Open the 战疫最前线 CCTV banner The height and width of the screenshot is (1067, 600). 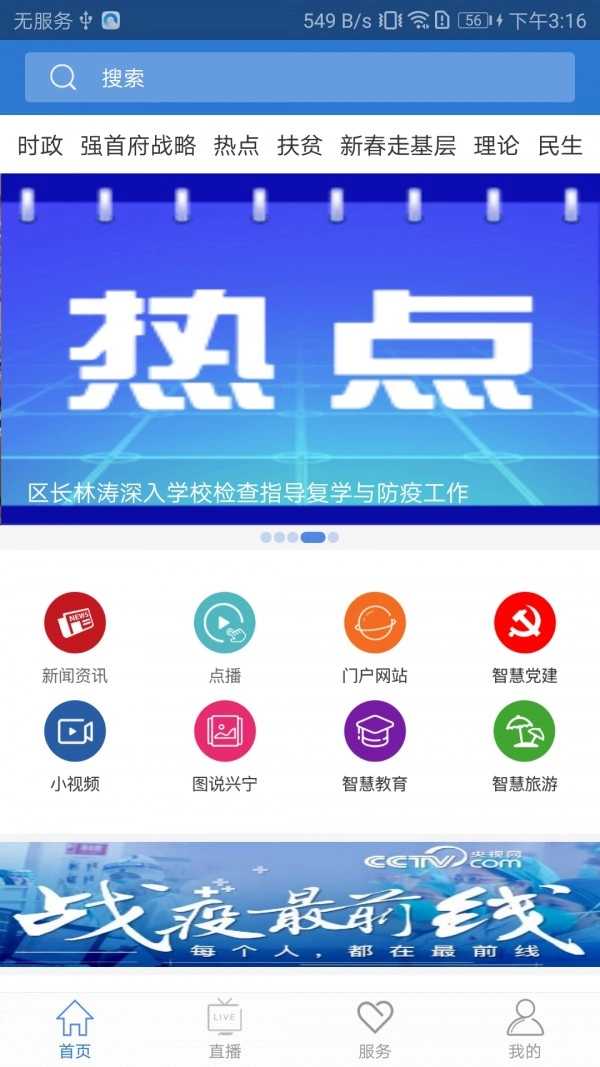coord(300,904)
